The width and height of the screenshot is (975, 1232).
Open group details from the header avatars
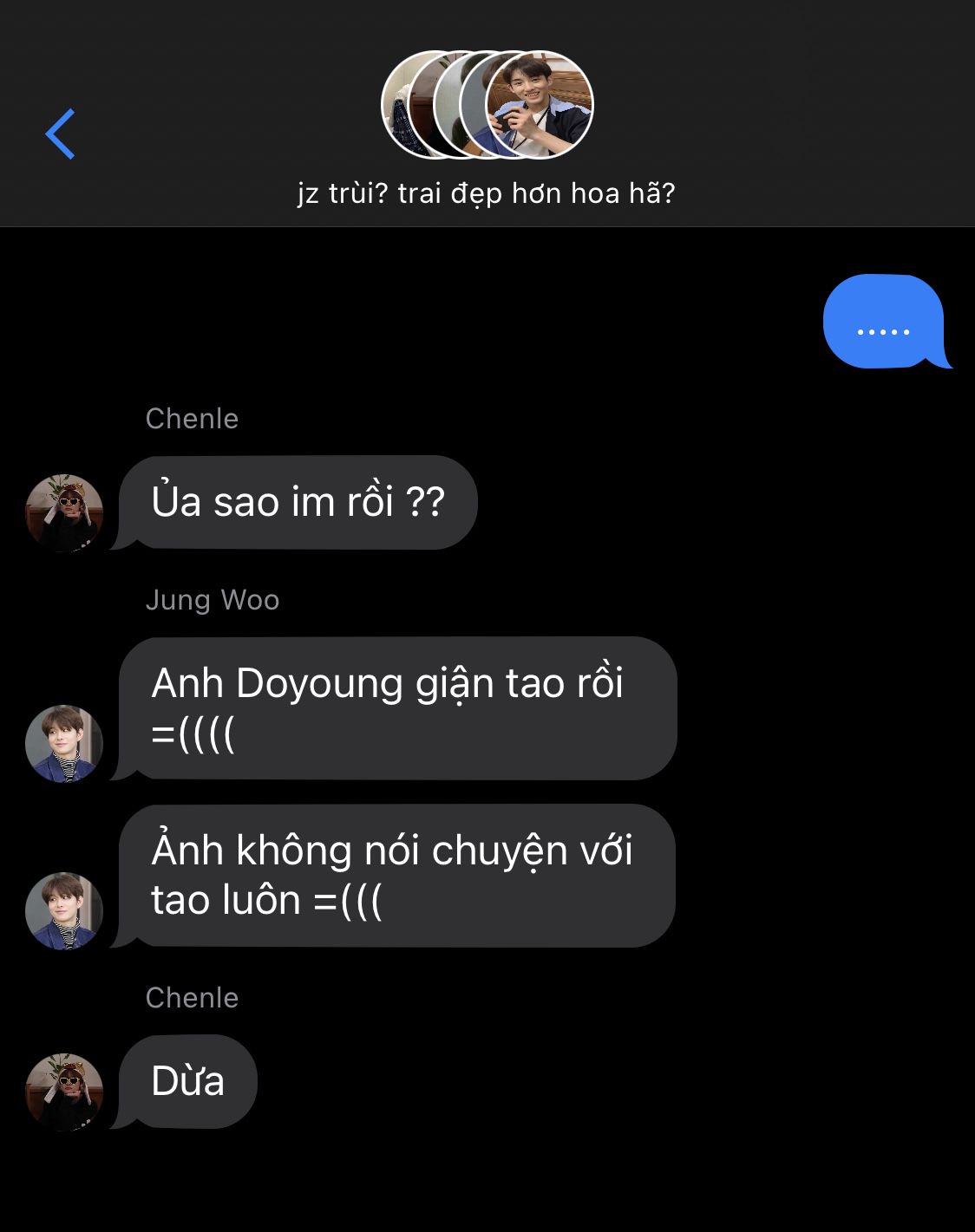point(487,105)
